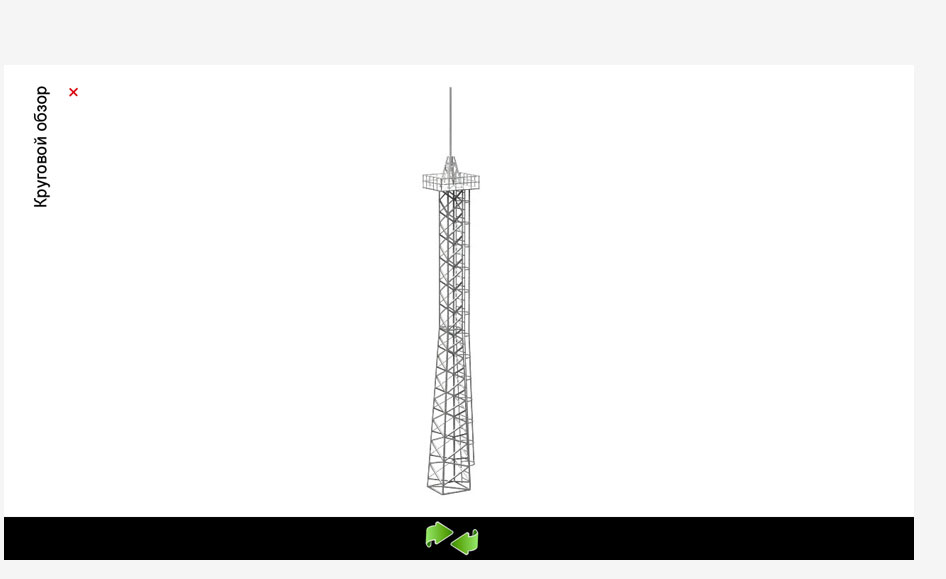The width and height of the screenshot is (946, 579).
Task: Rotate the tower with the green arrows
Action: [x=452, y=538]
